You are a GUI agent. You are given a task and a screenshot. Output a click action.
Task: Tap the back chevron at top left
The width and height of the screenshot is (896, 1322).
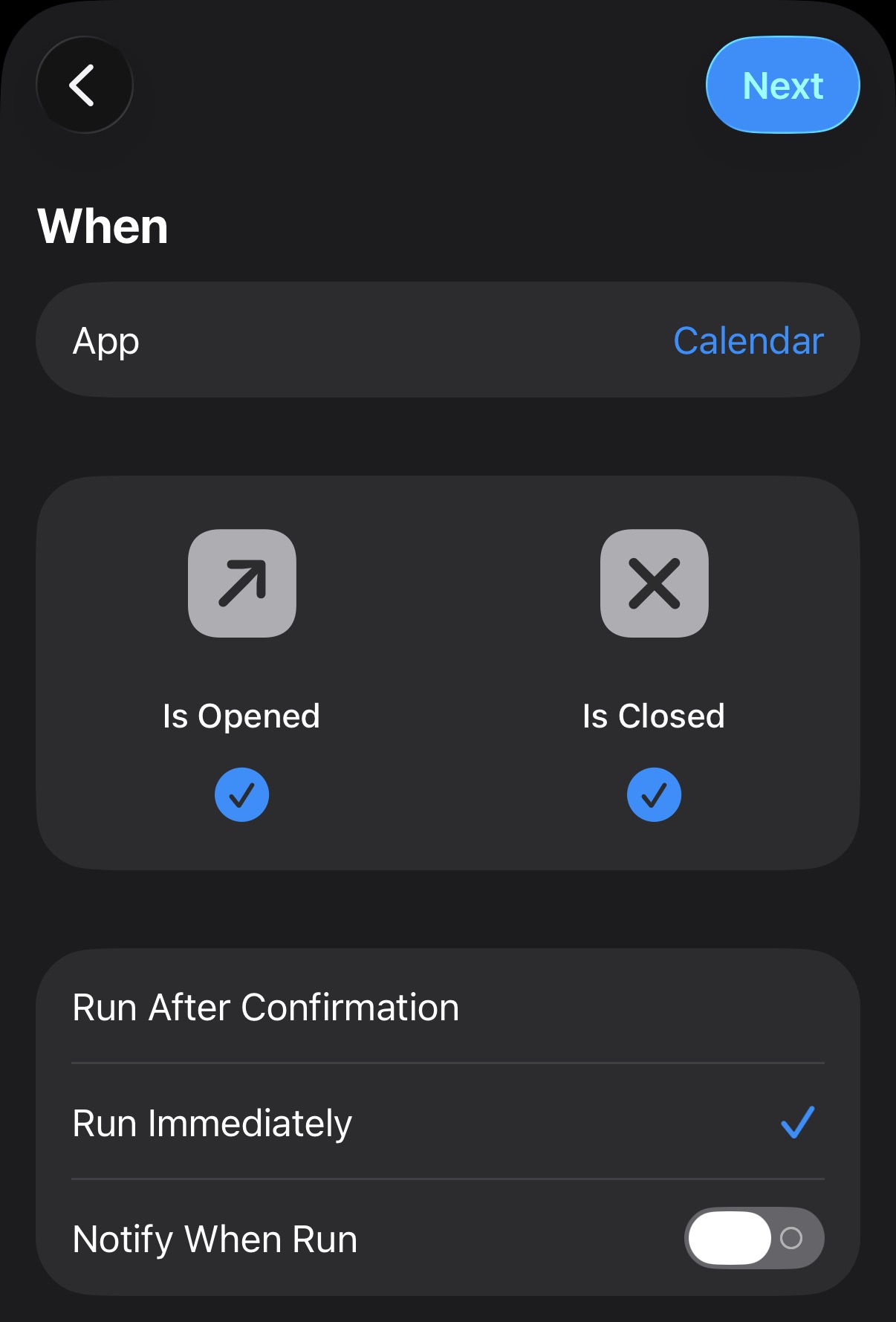(84, 85)
